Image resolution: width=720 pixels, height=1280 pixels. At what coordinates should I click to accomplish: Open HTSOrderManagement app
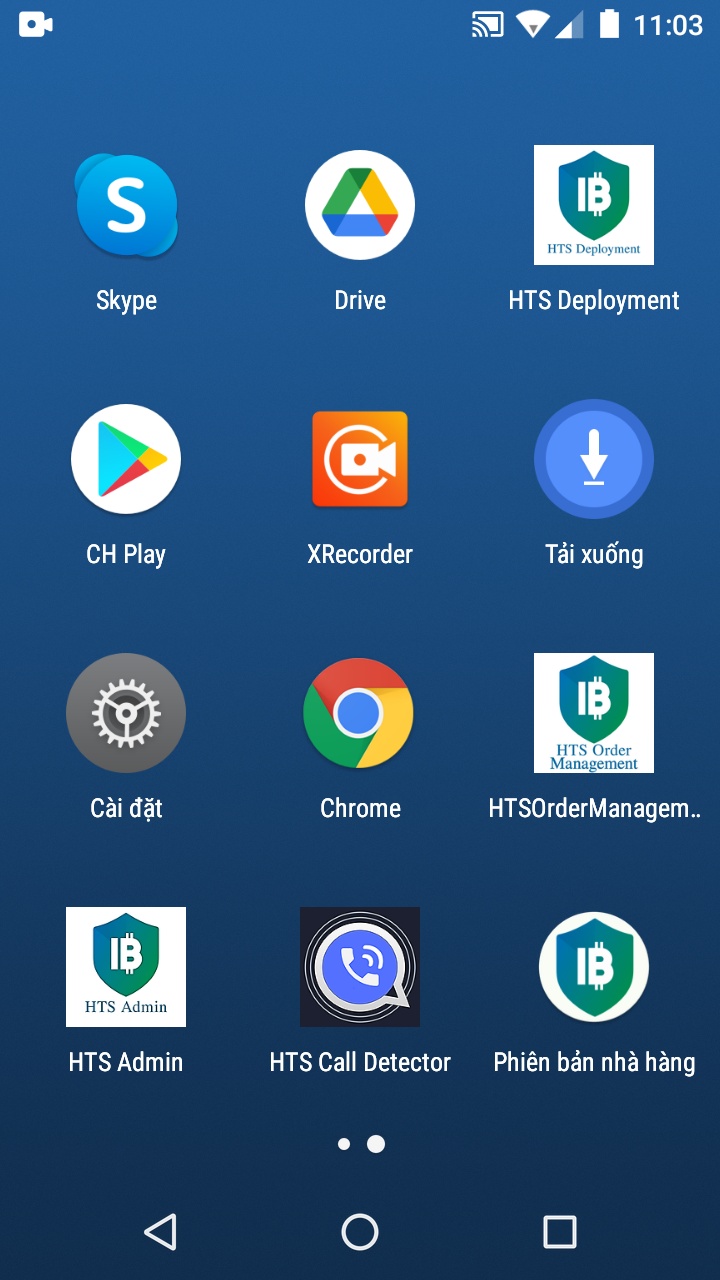point(594,713)
